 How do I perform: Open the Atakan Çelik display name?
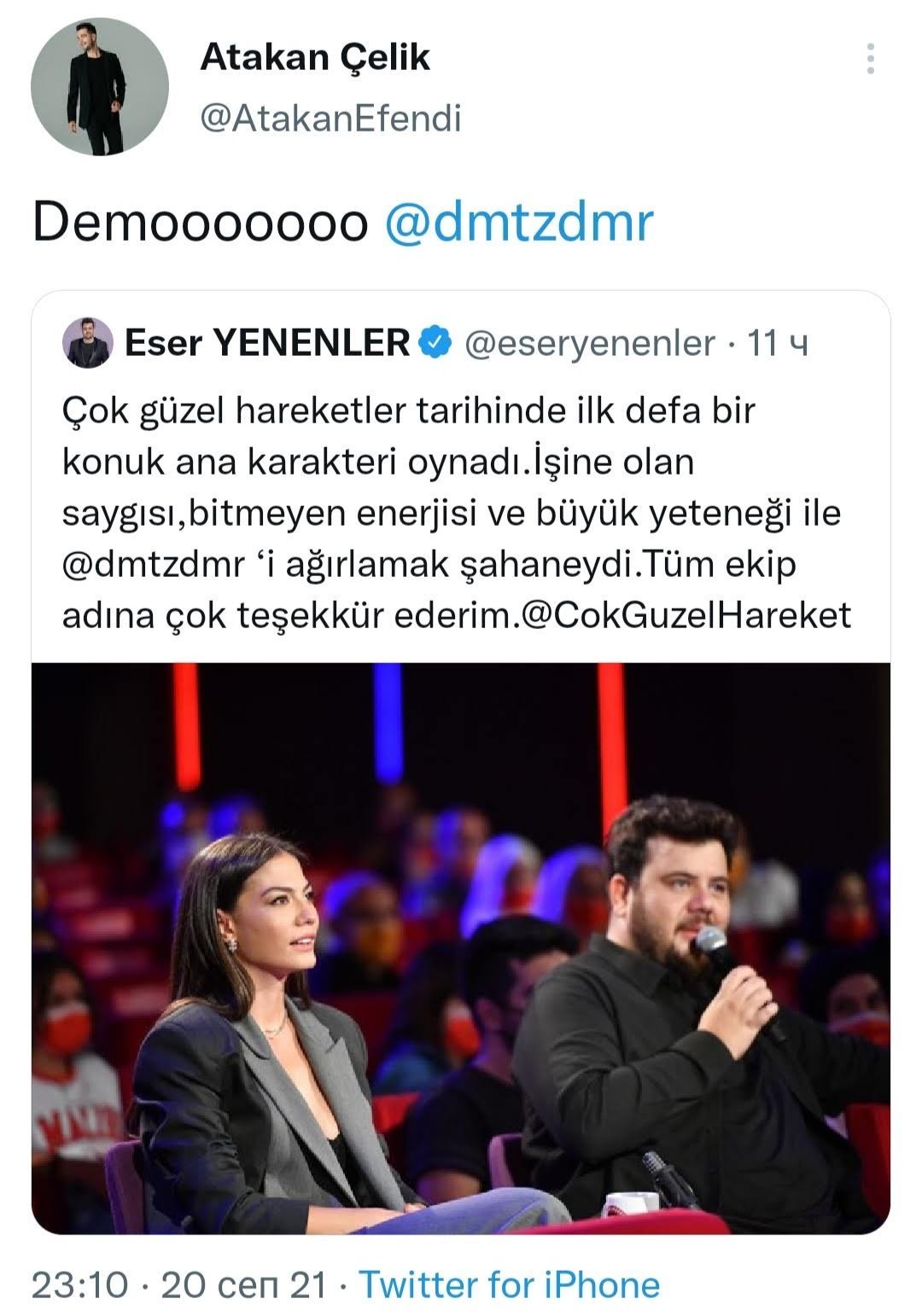coord(315,57)
